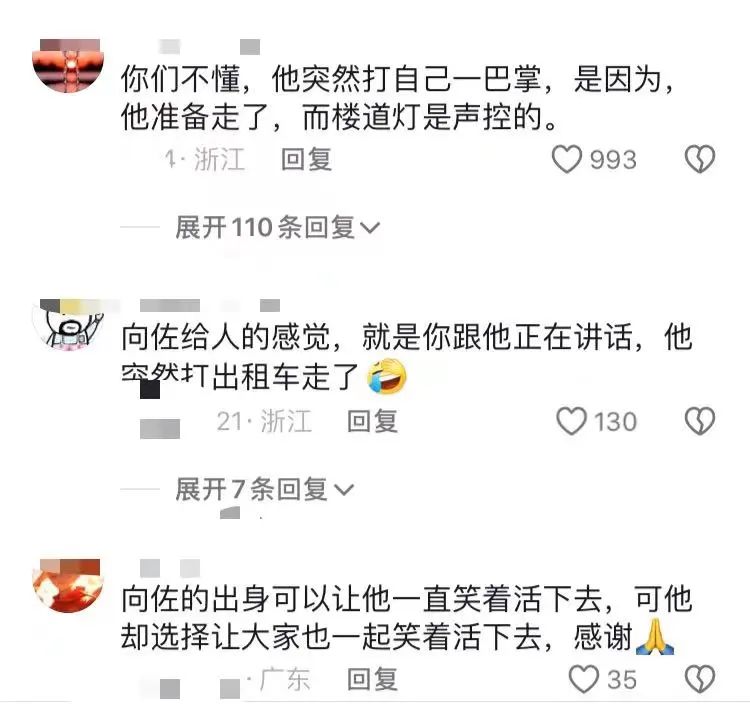Dislike the comment with 35 likes
Screen dimensions: 750x715
699,680
